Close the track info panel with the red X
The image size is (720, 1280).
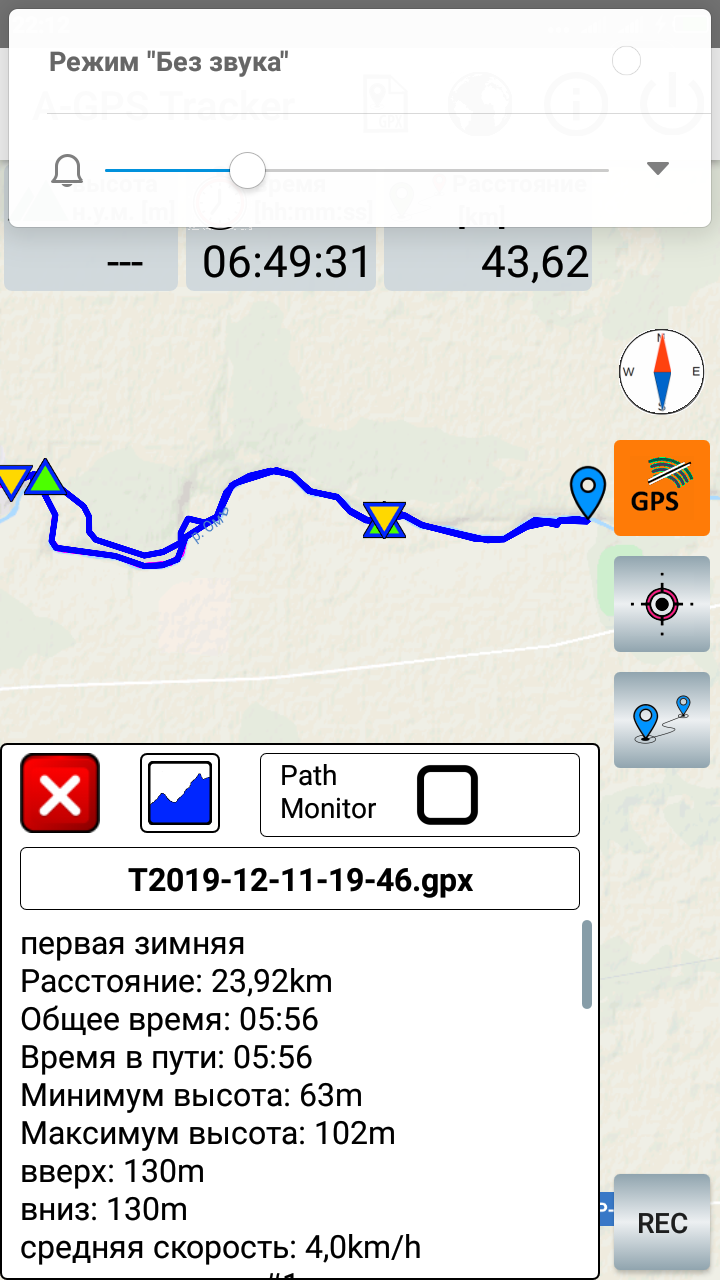60,794
